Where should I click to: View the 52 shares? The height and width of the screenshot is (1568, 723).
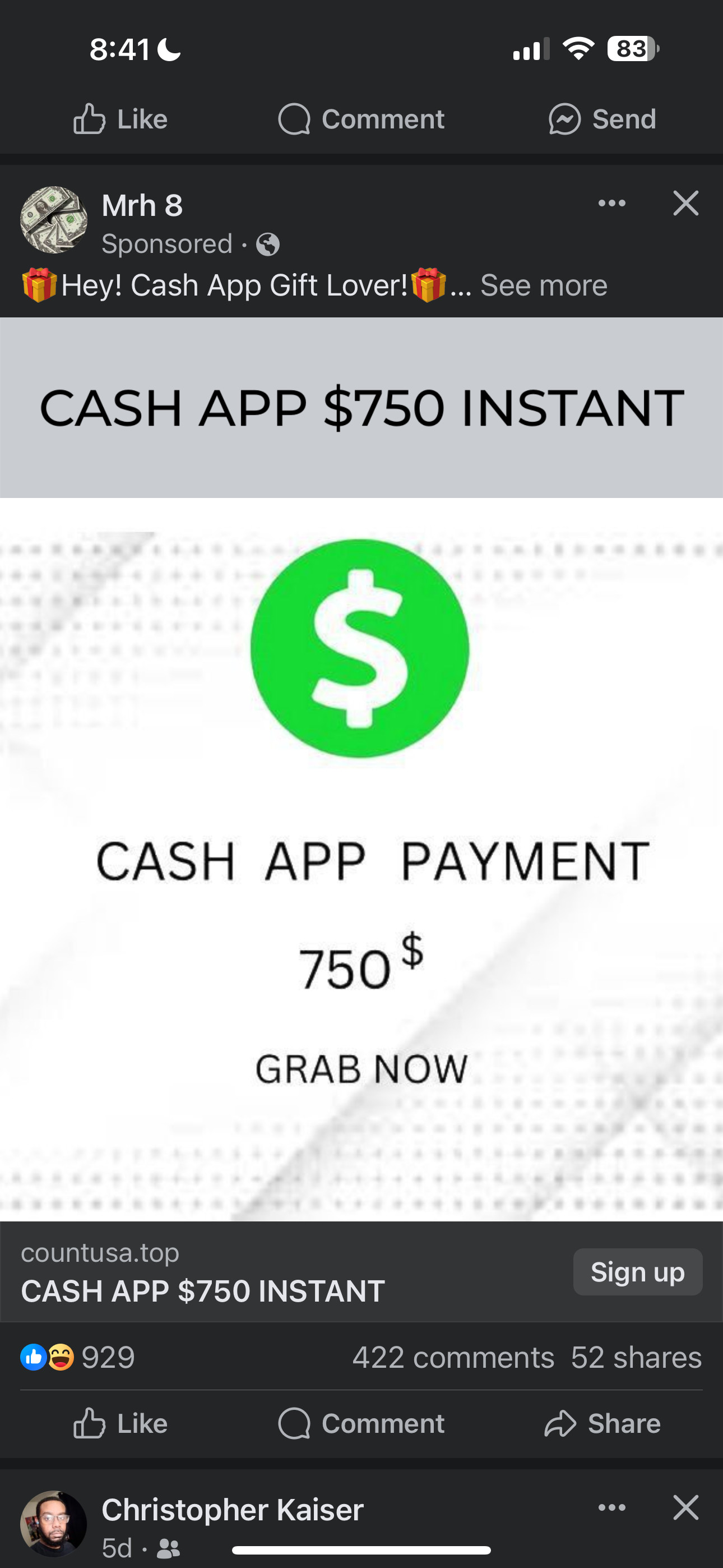[x=636, y=1357]
